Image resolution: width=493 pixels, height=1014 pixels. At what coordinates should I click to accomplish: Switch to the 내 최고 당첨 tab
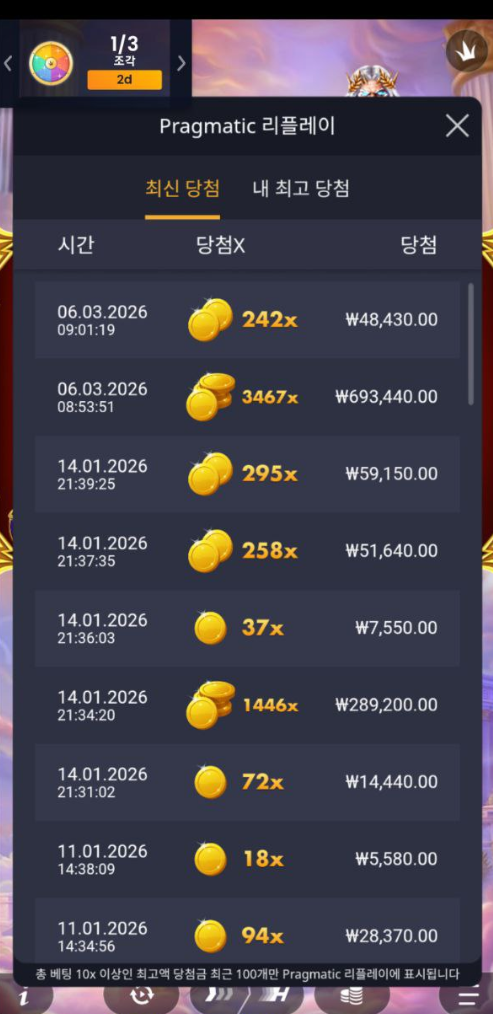click(x=301, y=189)
